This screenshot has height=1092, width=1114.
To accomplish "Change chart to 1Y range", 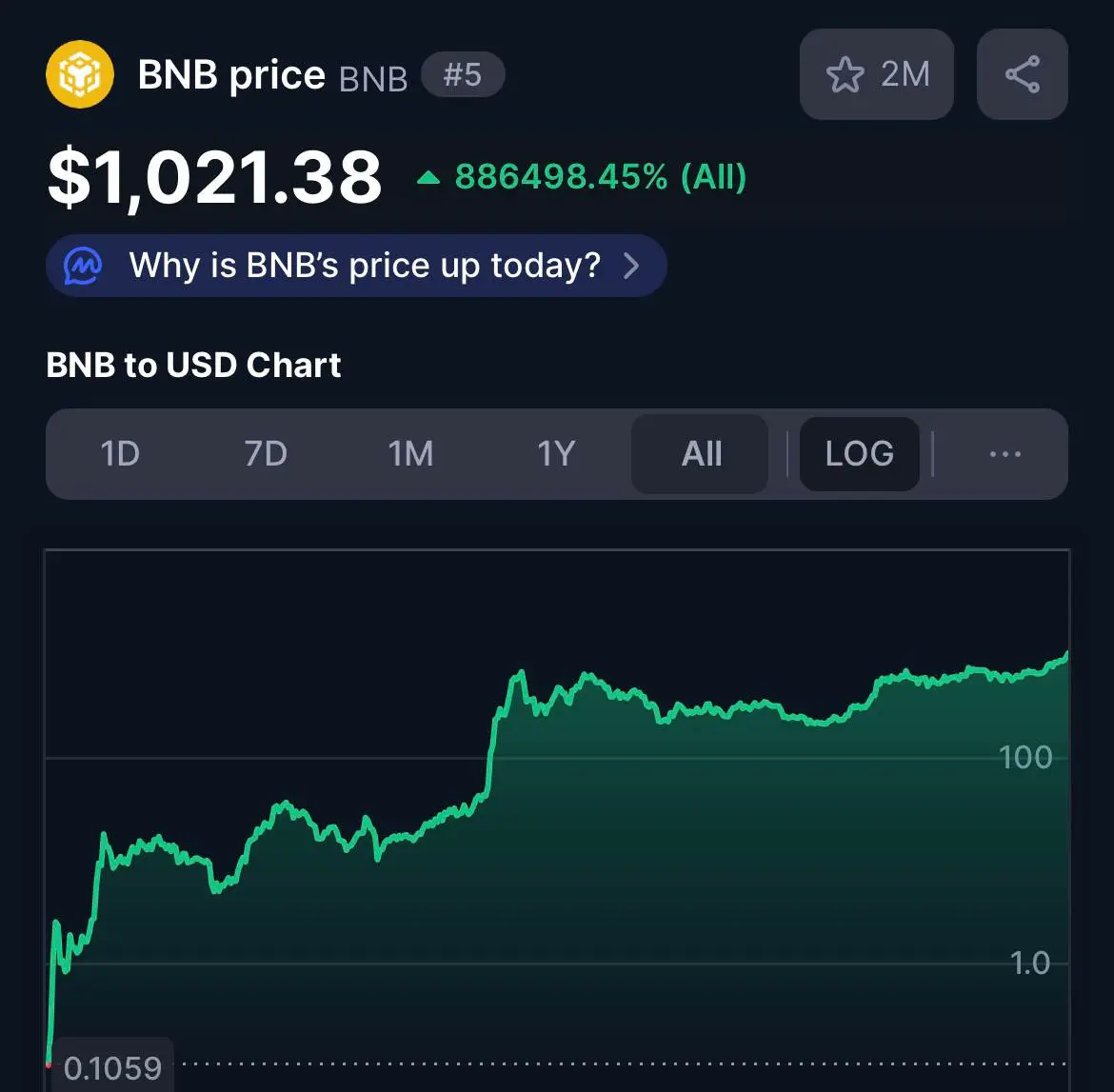I will 556,454.
